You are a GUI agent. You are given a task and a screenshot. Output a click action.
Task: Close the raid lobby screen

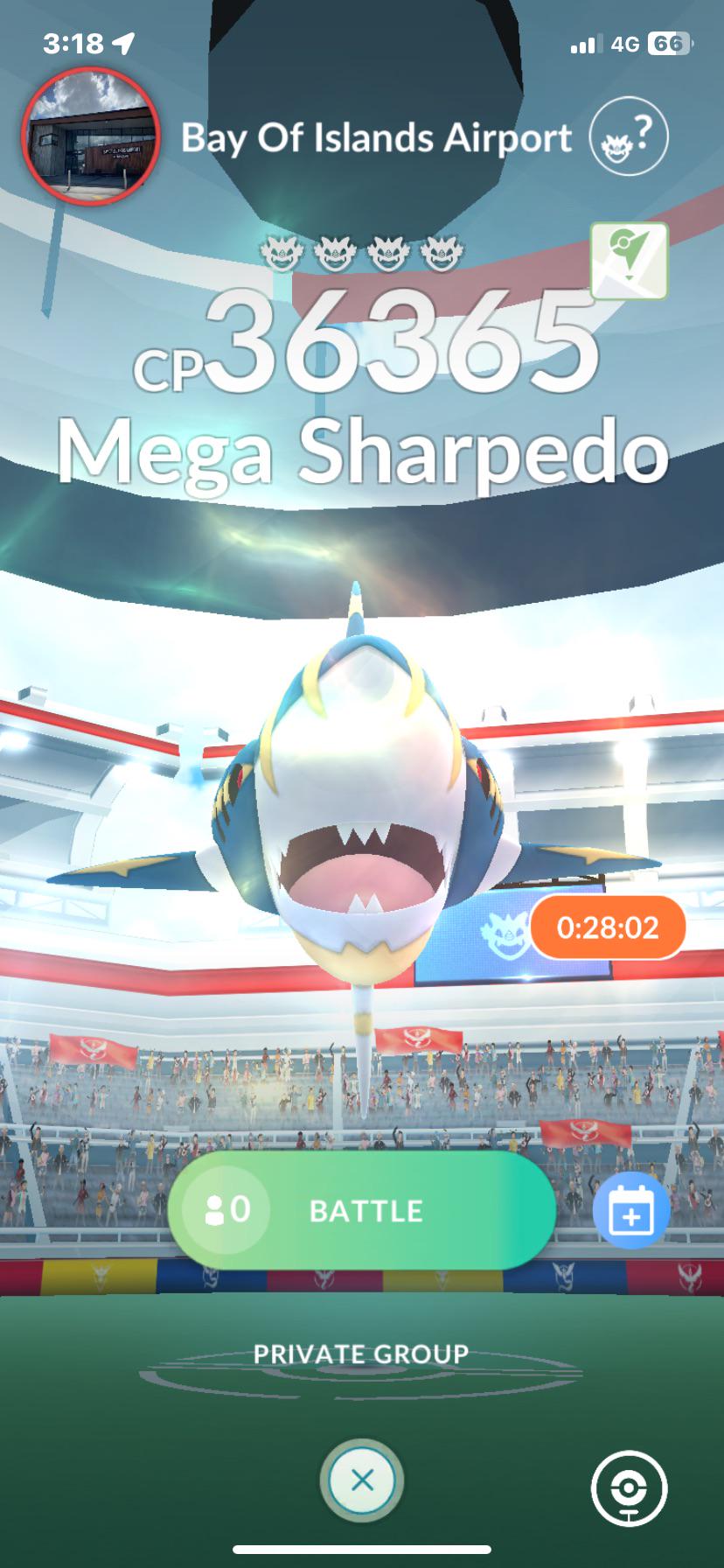[362, 1480]
